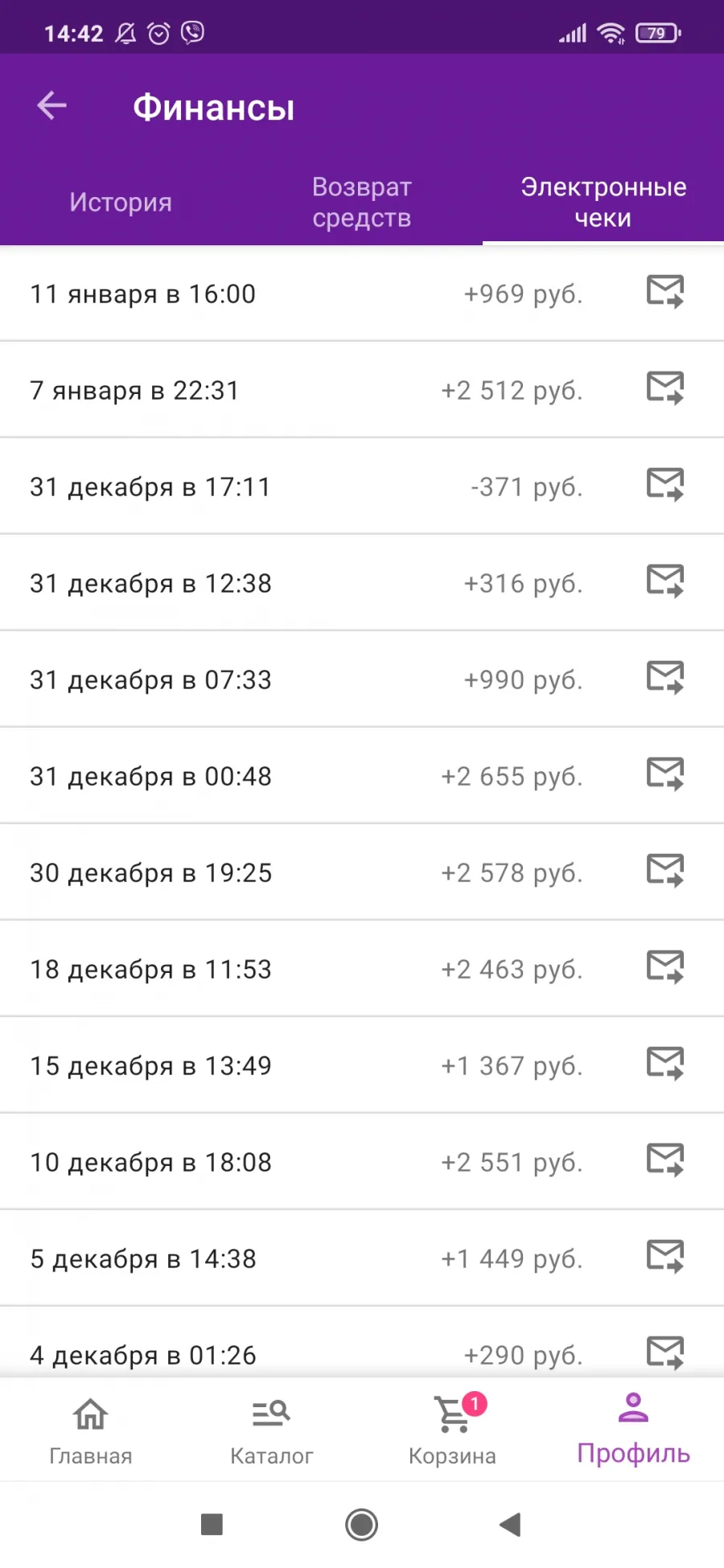Select the Электронные чеки tab
The image size is (724, 1568).
pos(603,203)
